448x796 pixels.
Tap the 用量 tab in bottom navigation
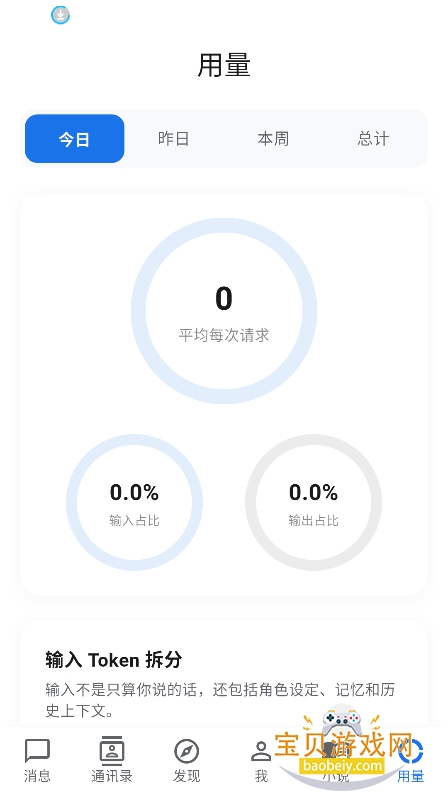tap(410, 760)
